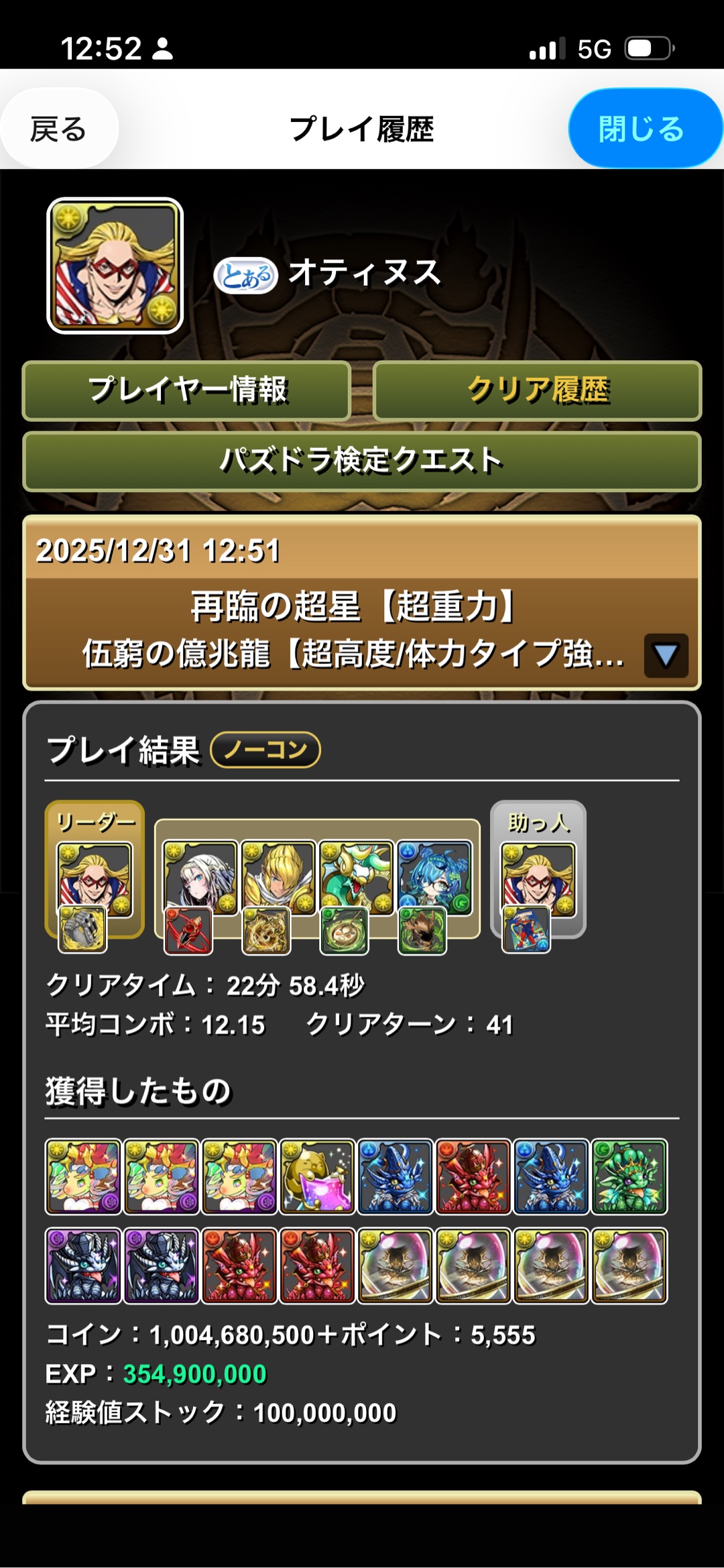
Task: Switch to the クリア履歴 tab
Action: point(537,390)
